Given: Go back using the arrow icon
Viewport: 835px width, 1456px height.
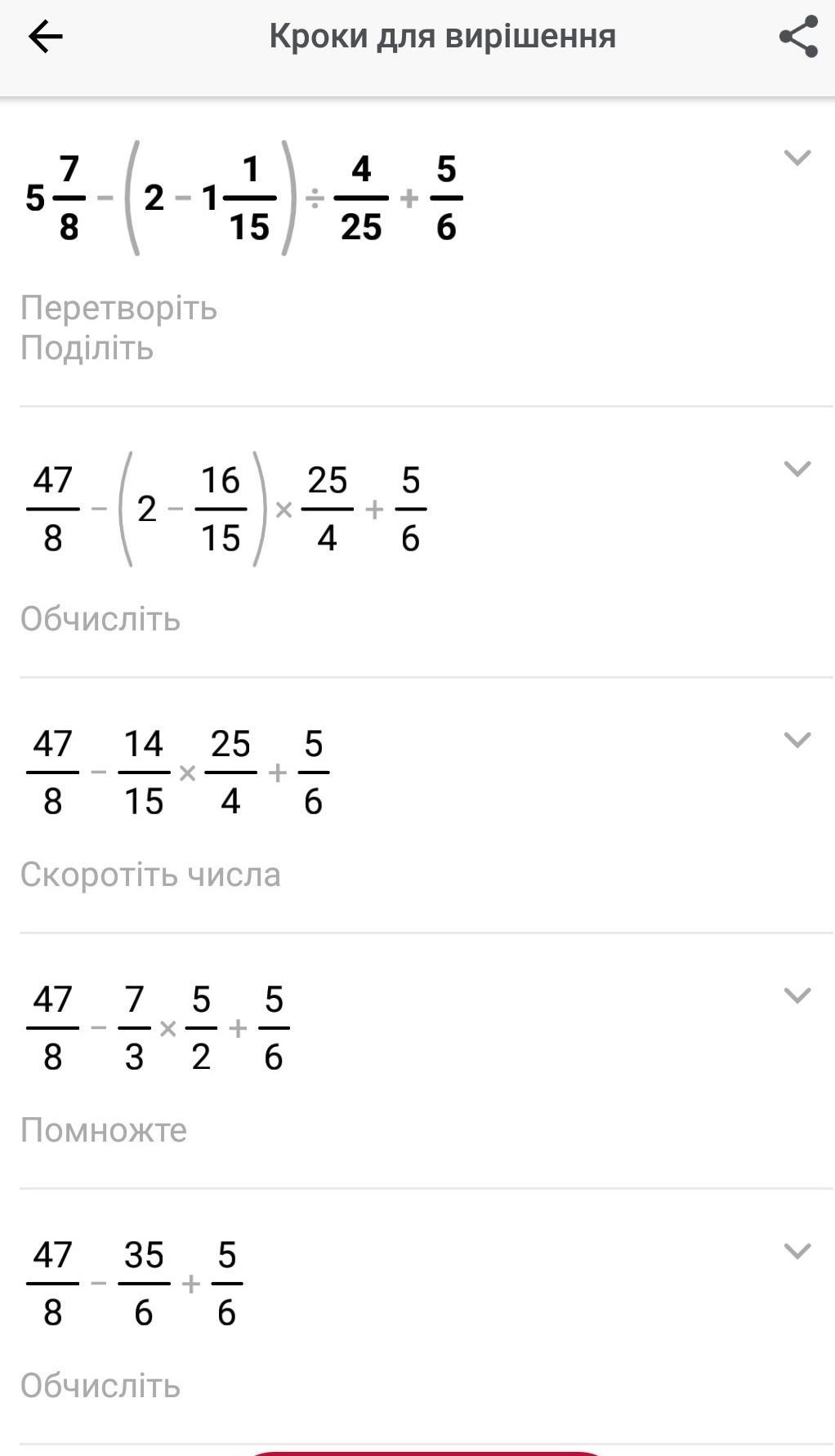Looking at the screenshot, I should coord(45,37).
